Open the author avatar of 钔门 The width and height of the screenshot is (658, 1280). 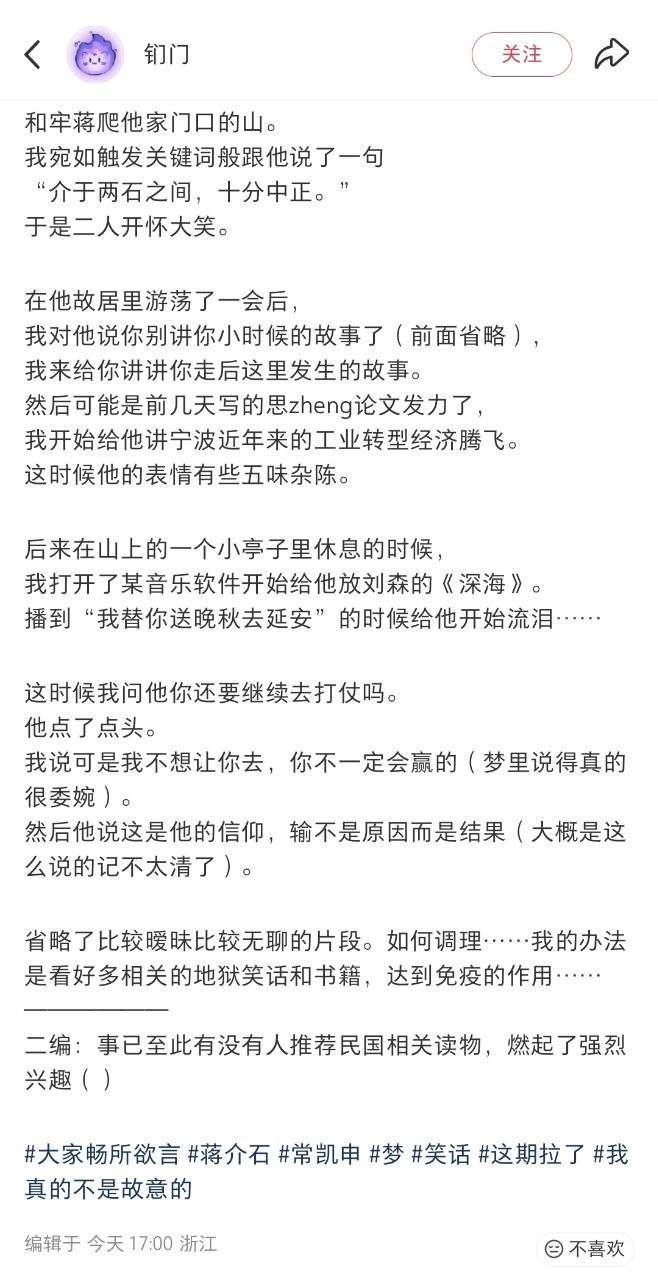pos(95,54)
